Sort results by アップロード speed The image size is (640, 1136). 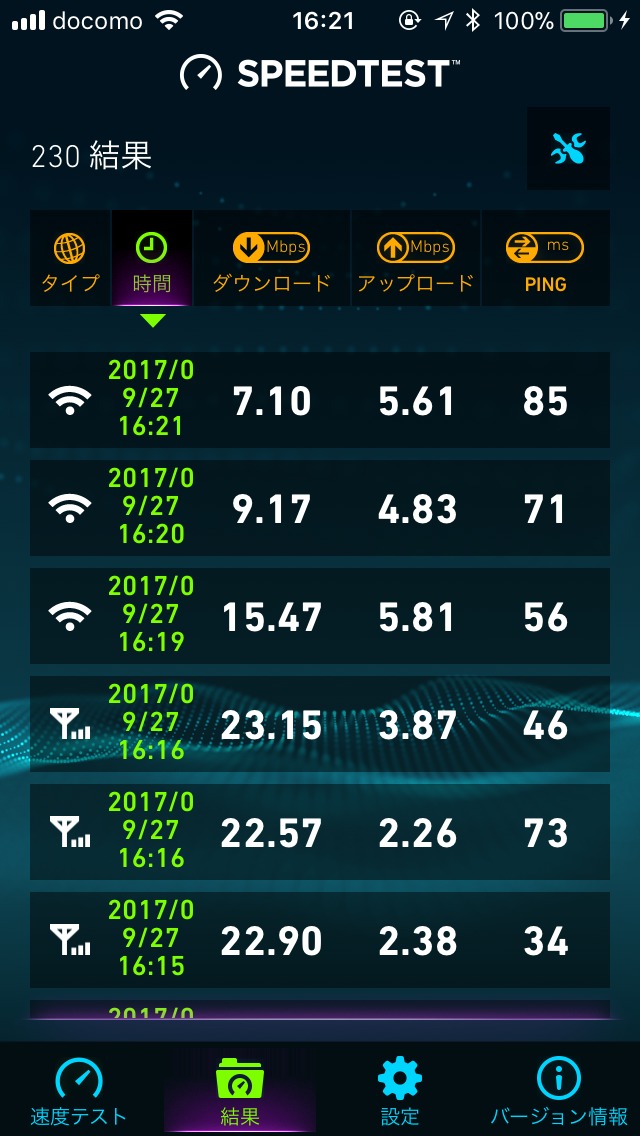[415, 259]
